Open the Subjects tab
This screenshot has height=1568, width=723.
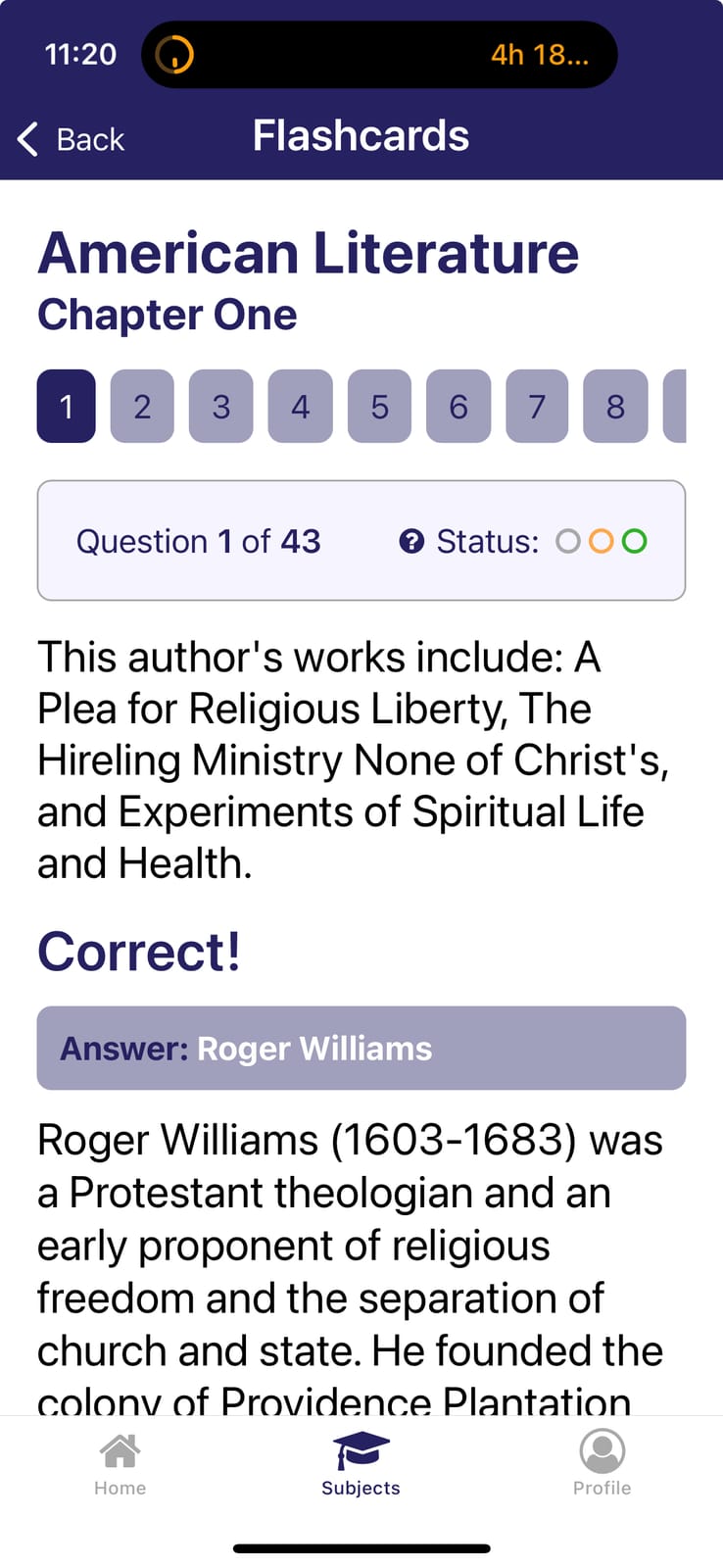(361, 1465)
